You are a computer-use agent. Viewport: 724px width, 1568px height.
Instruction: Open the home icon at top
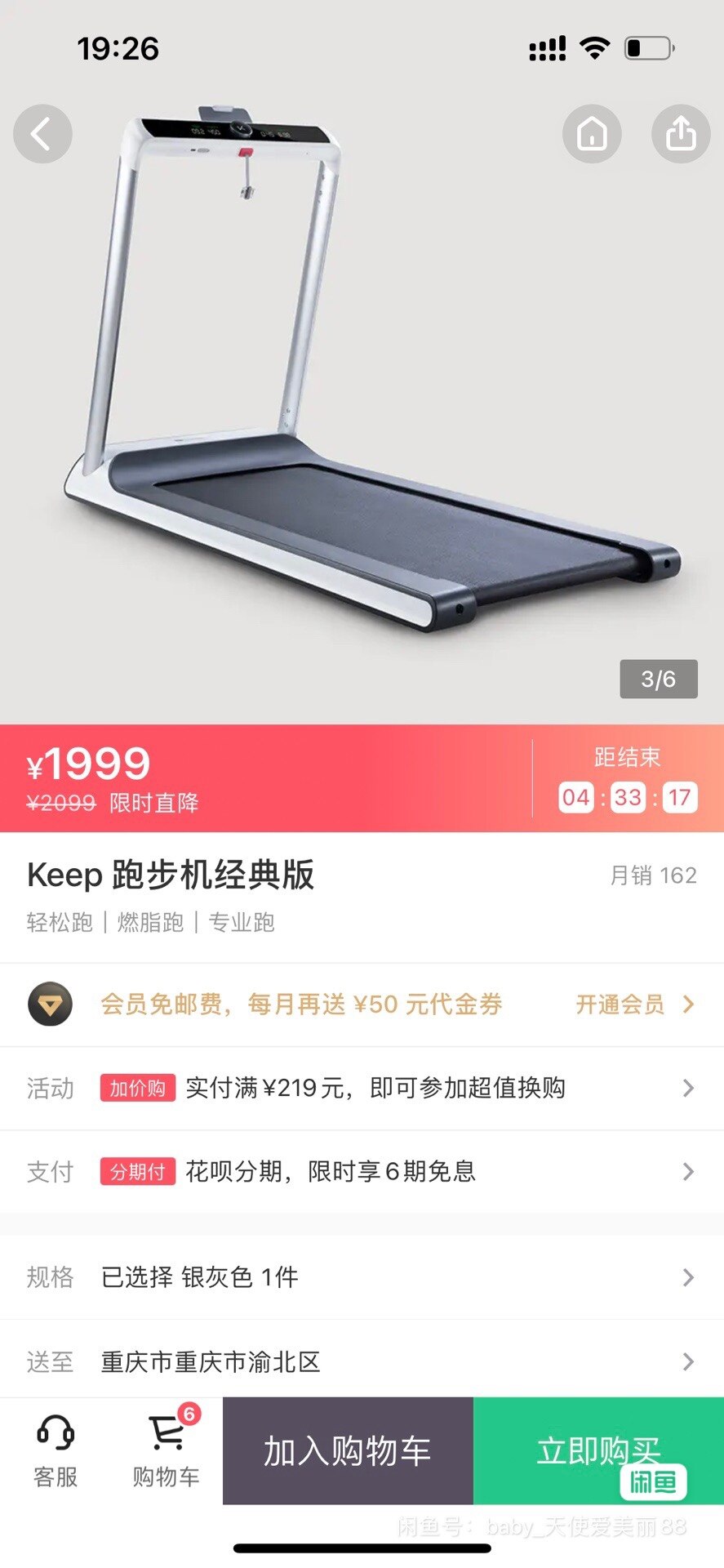tap(592, 134)
